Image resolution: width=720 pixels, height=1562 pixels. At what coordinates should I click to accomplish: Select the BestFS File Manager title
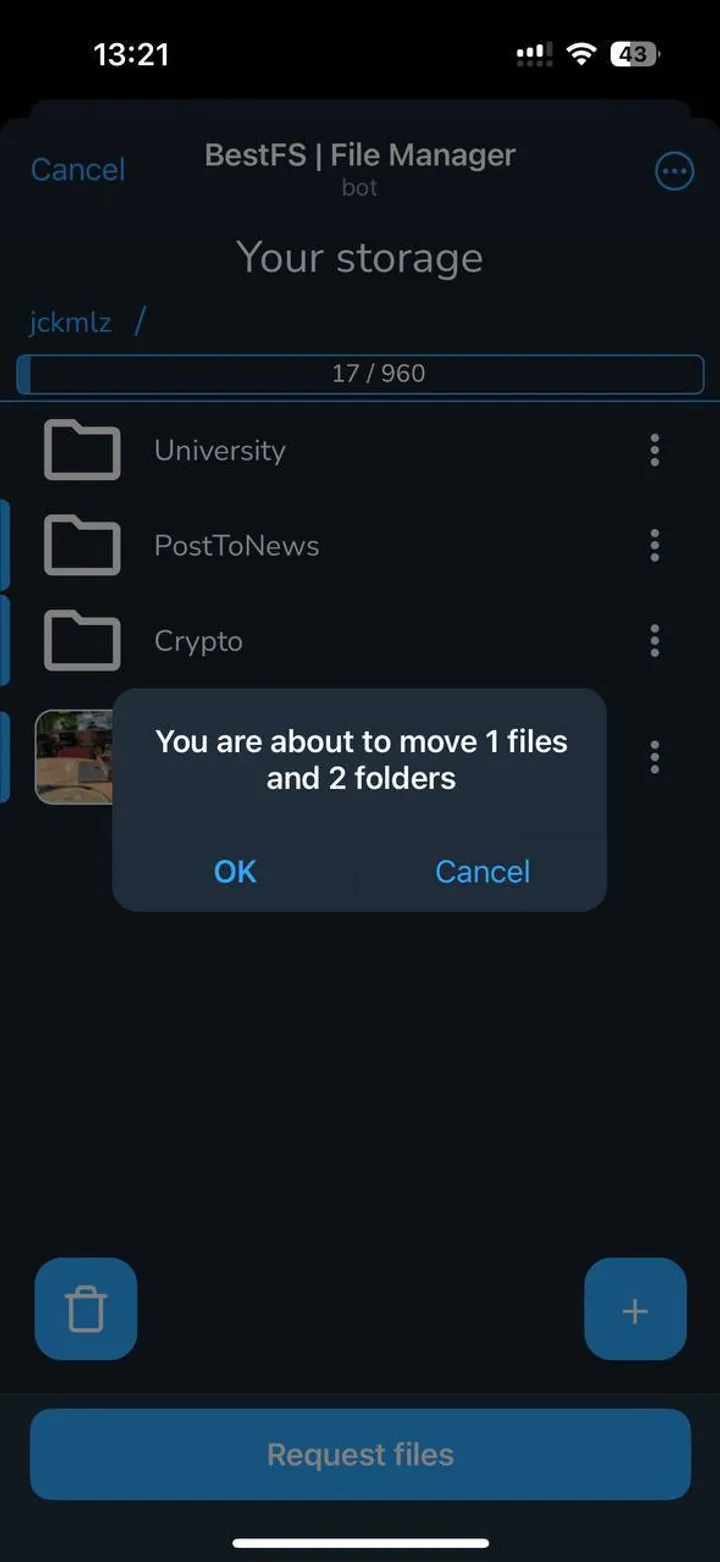click(359, 155)
